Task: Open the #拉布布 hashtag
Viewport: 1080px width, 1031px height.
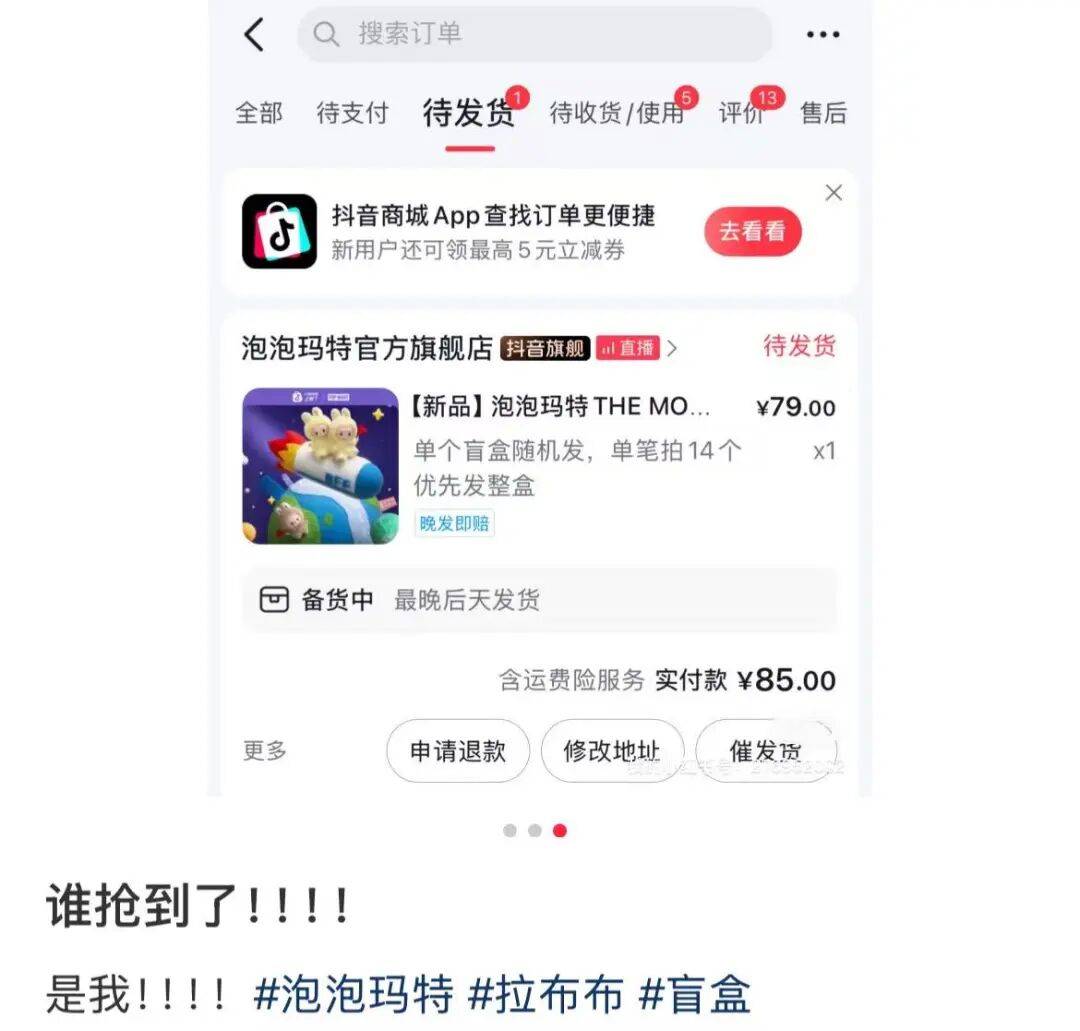Action: (x=547, y=994)
